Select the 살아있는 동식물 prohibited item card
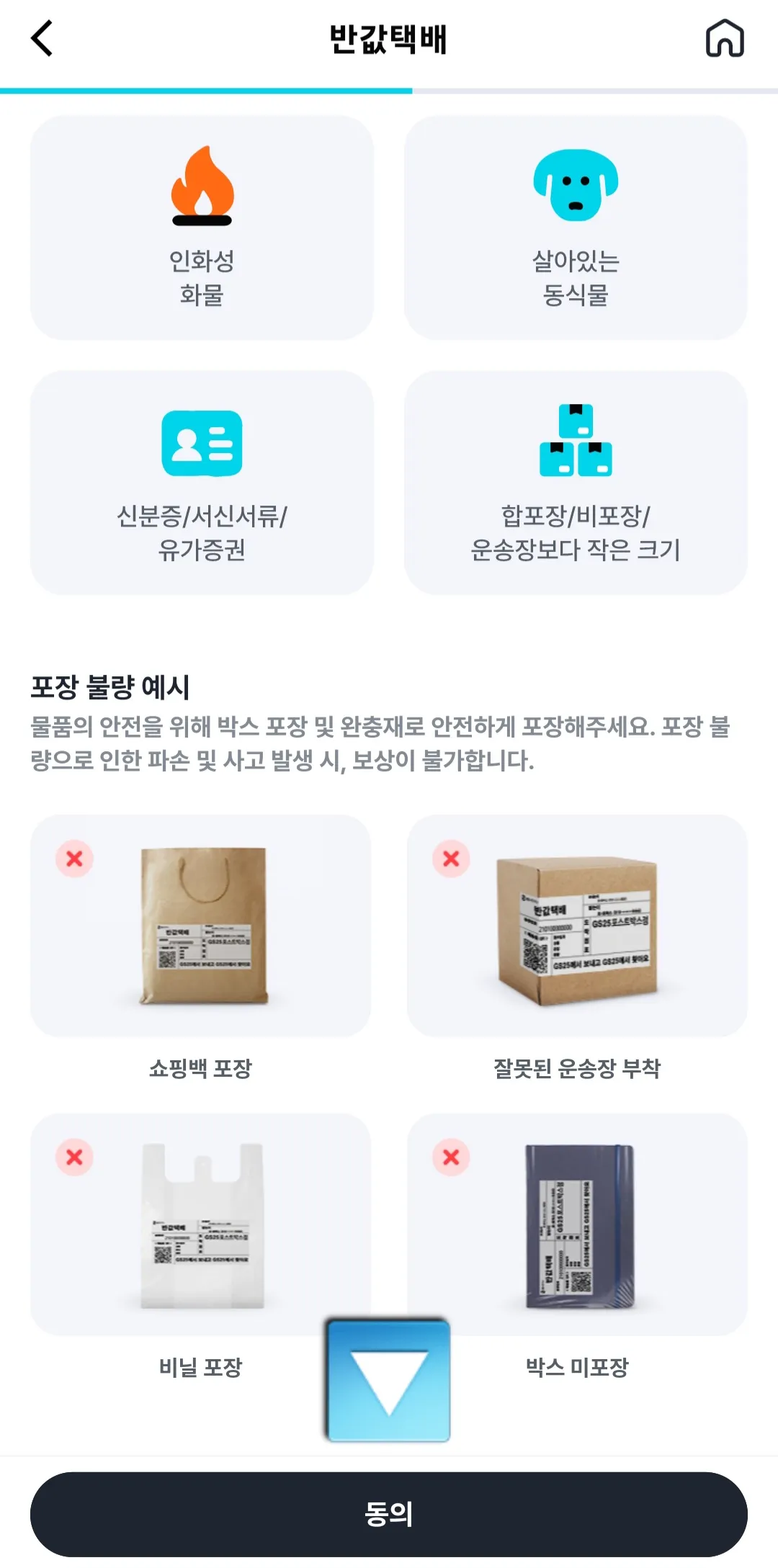Viewport: 778px width, 1568px height. click(576, 229)
